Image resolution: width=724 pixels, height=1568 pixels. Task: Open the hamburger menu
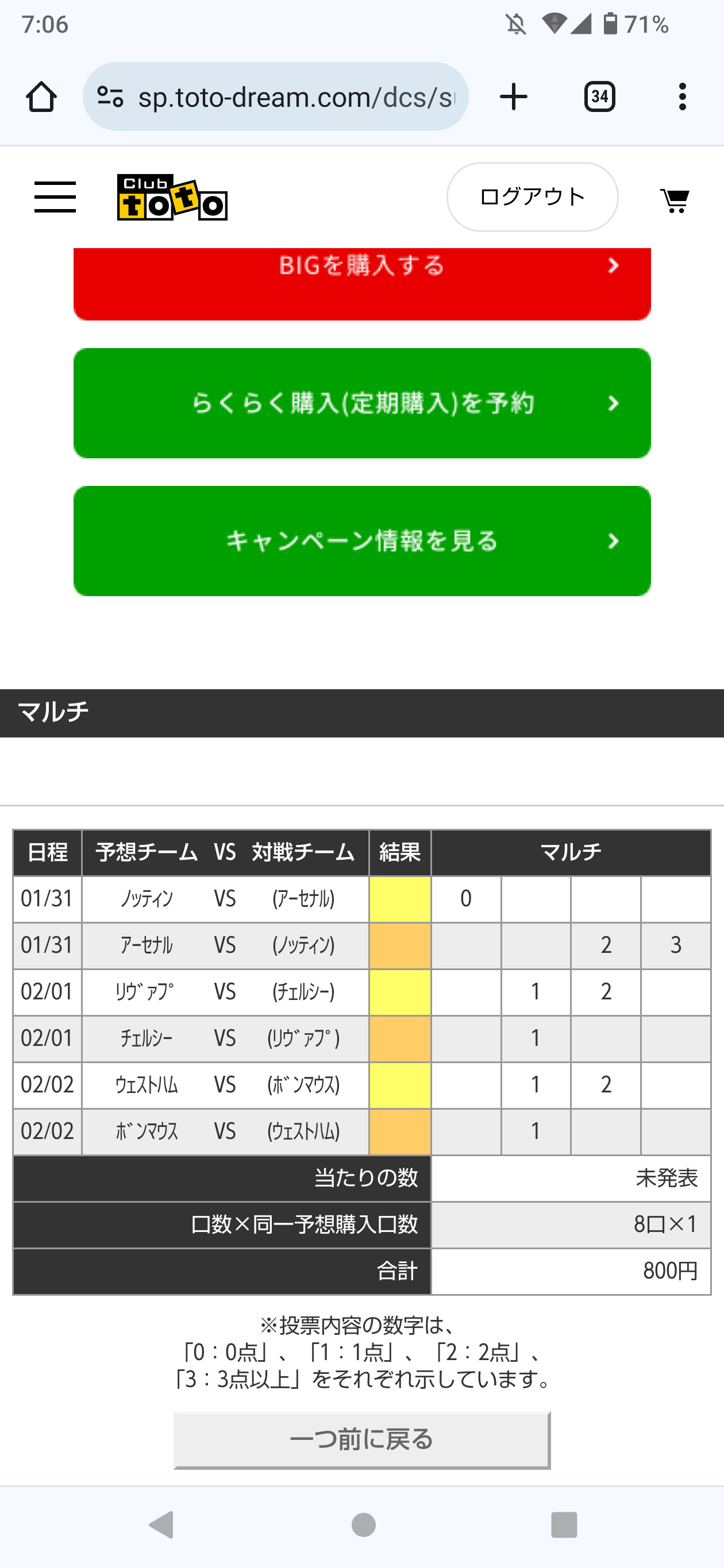[x=55, y=196]
